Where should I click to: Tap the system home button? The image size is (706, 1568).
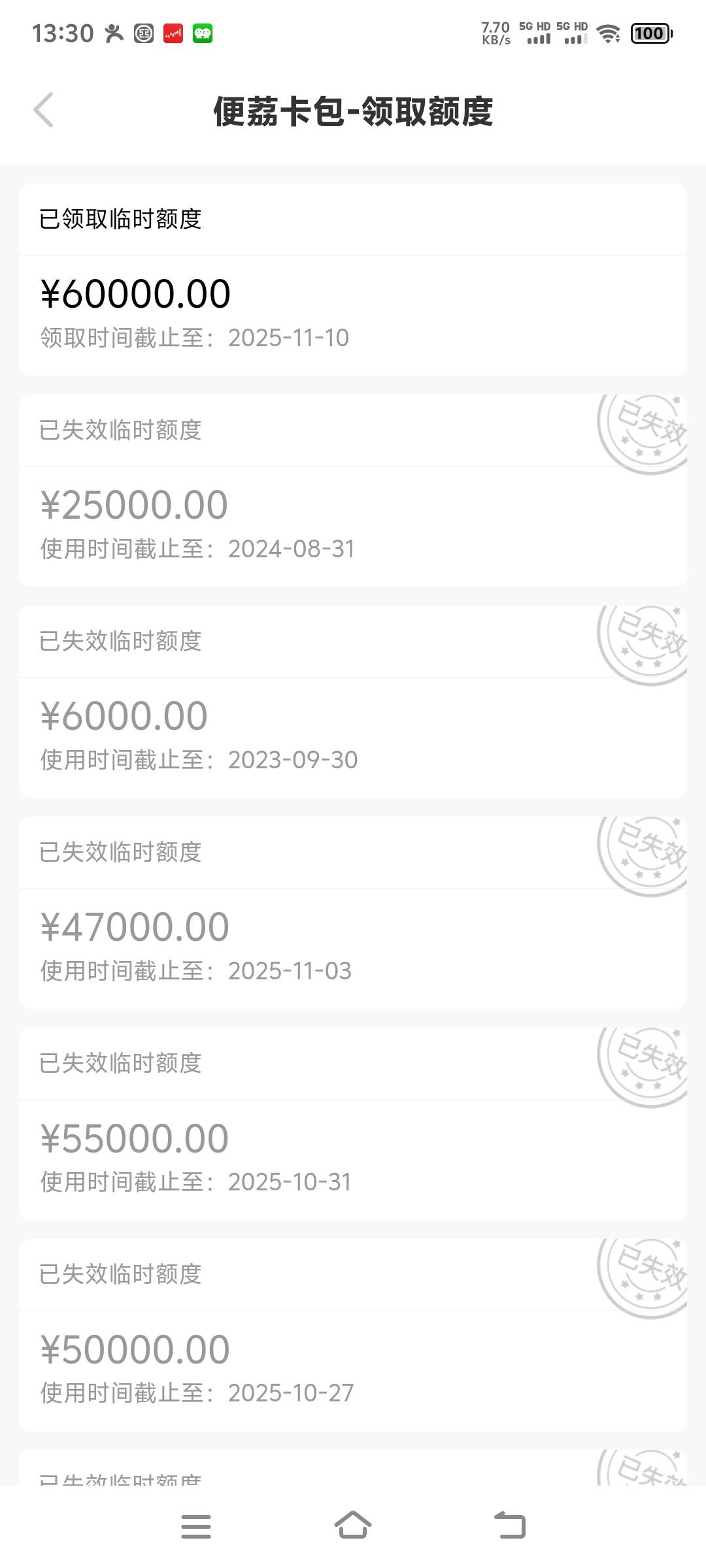pos(353,1526)
